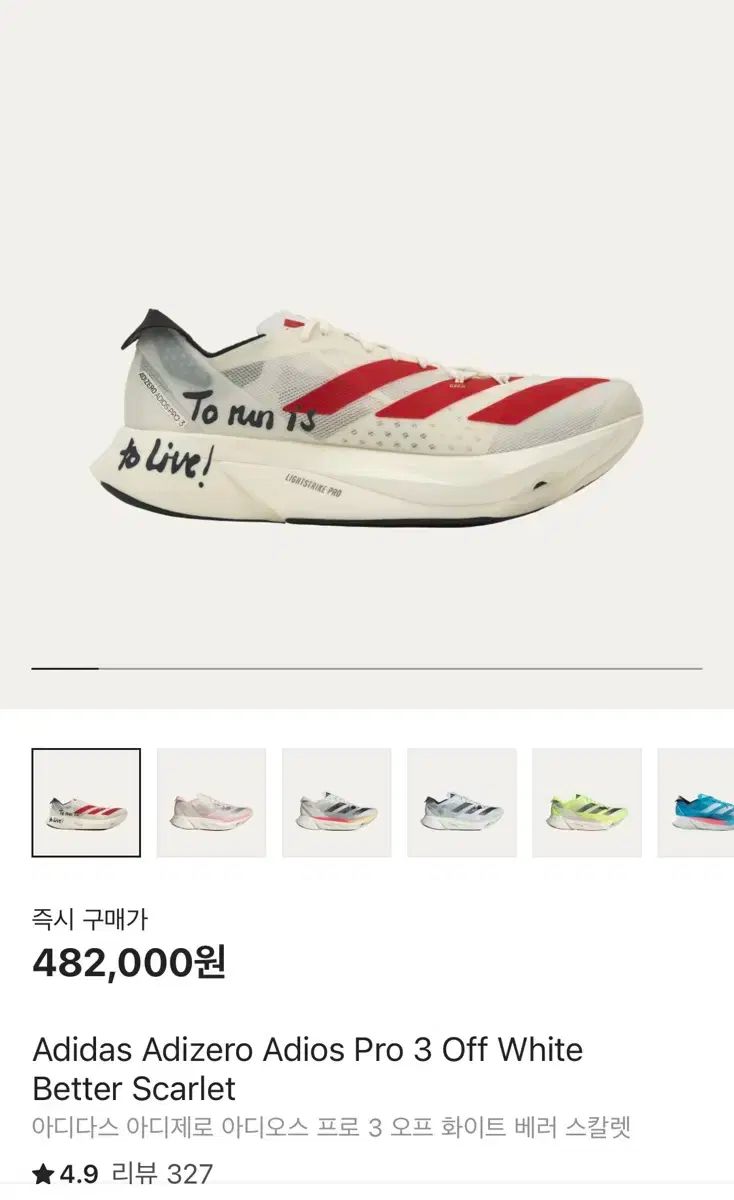734x1200 pixels.
Task: Choose the white shoe with pink-orange sole
Action: click(x=336, y=802)
